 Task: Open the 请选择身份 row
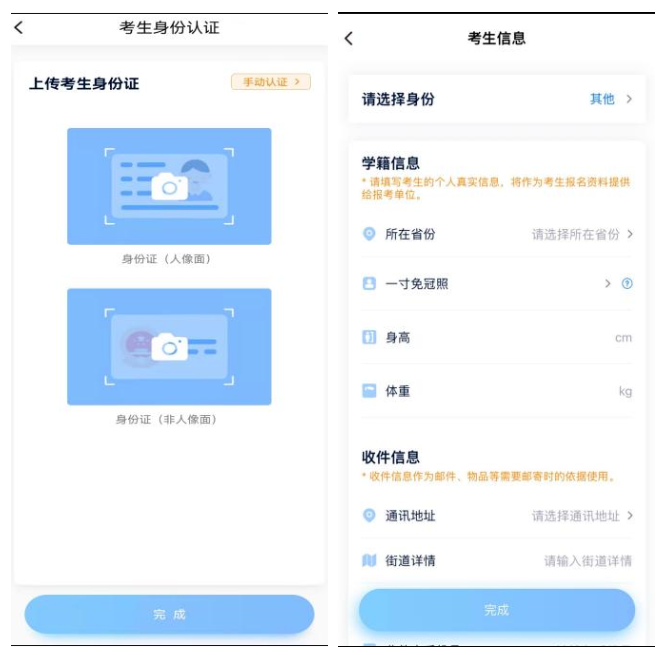click(x=496, y=99)
